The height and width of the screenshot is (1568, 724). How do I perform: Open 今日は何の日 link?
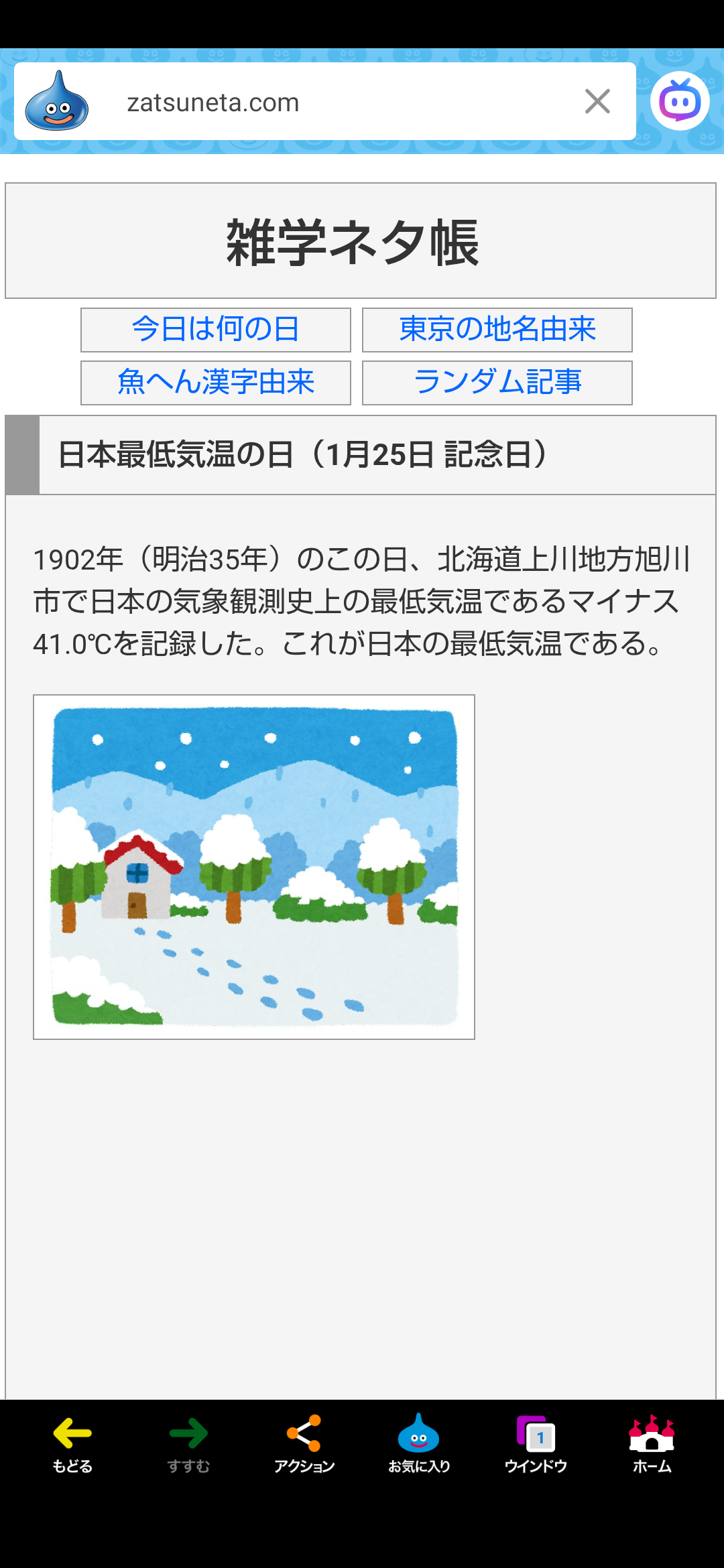pyautogui.click(x=215, y=330)
